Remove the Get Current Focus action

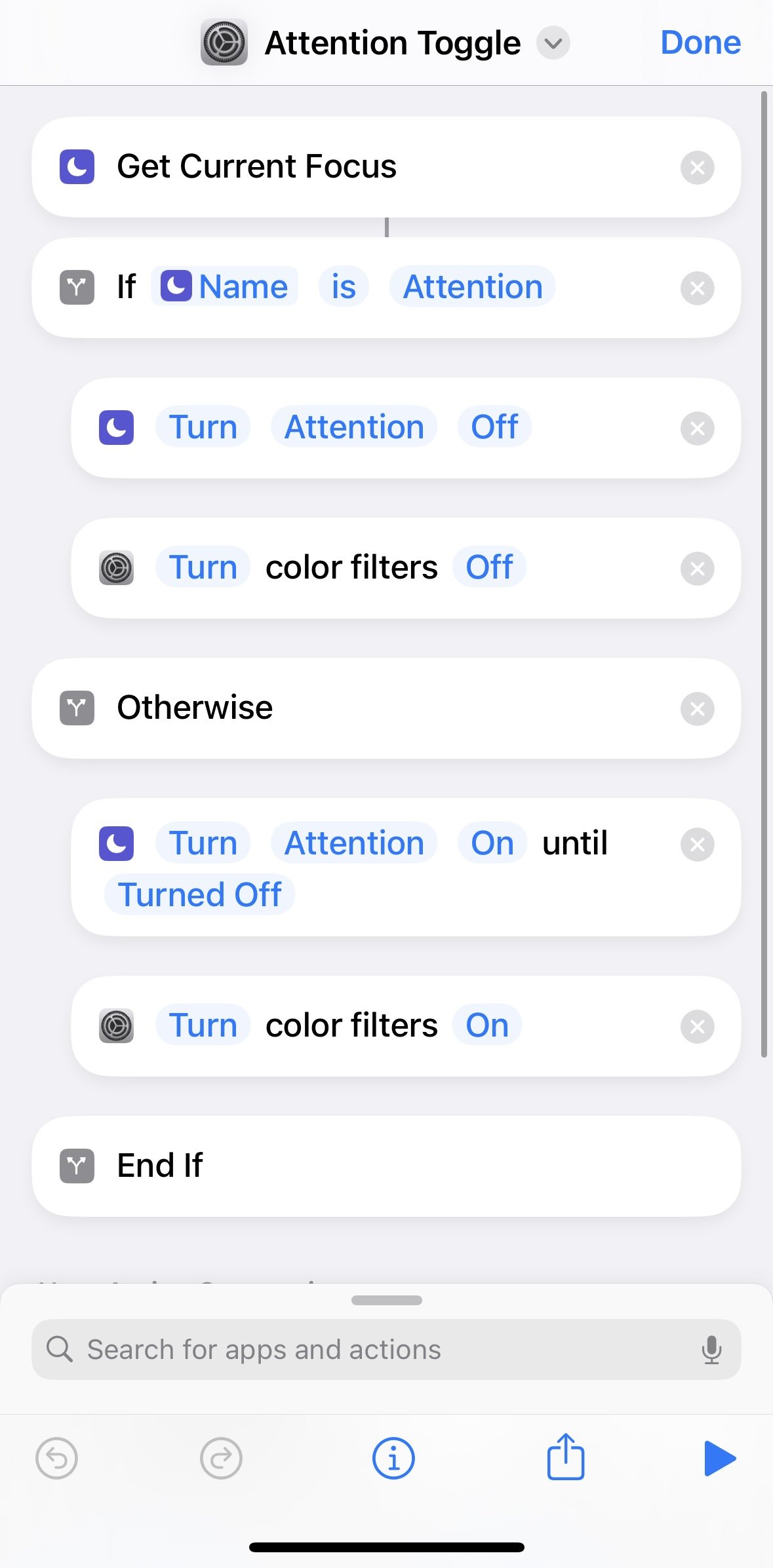697,168
